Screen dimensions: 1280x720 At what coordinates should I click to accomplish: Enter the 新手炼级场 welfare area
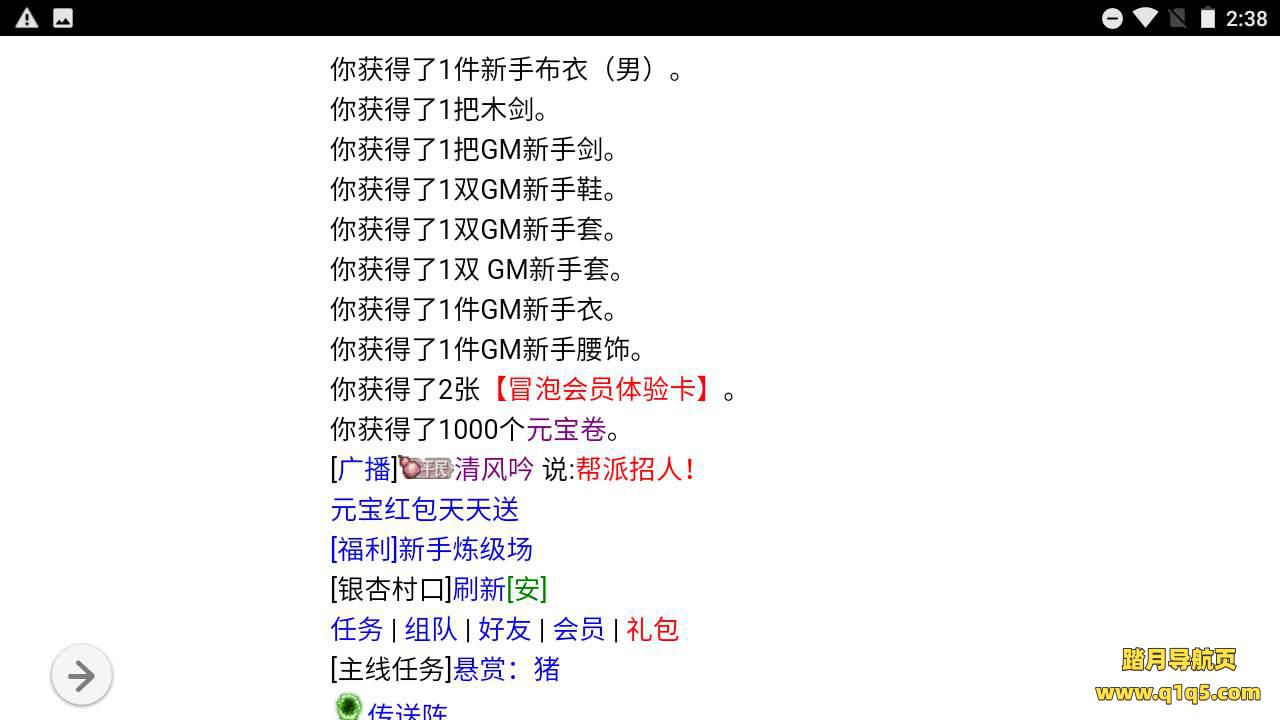[432, 549]
